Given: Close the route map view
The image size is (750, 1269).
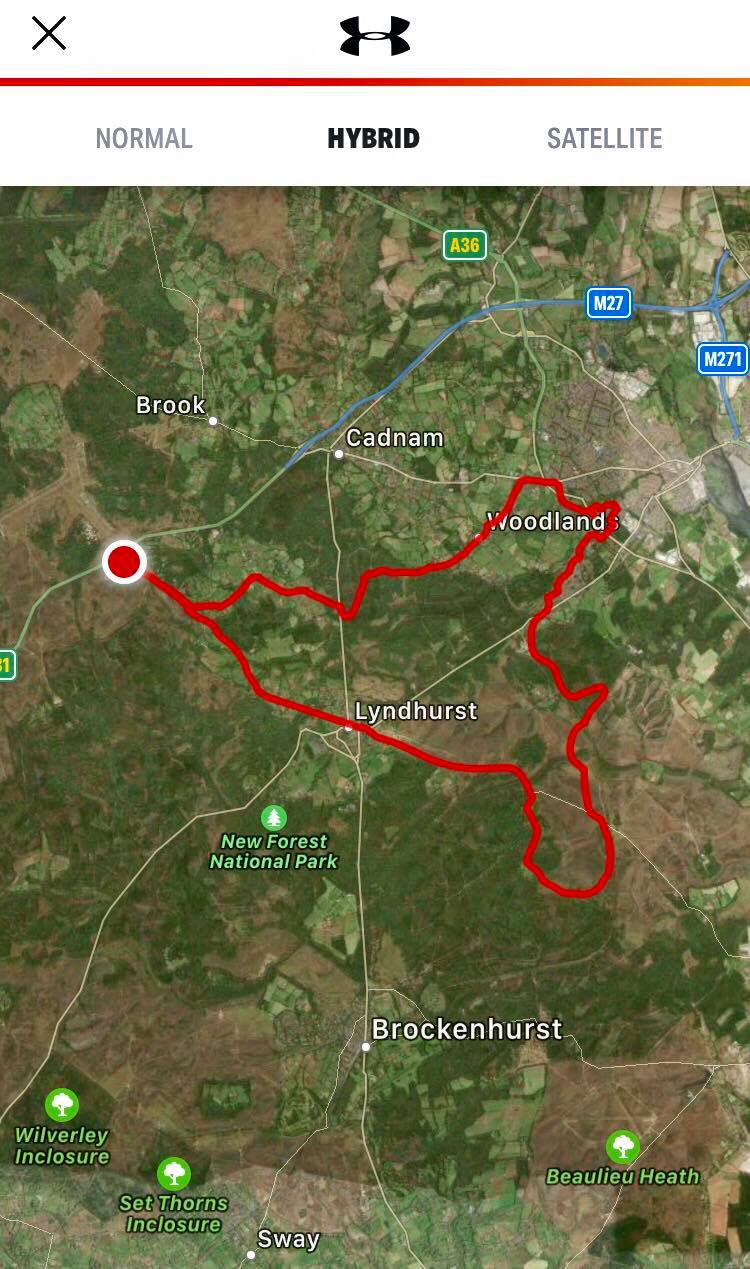Looking at the screenshot, I should point(48,34).
